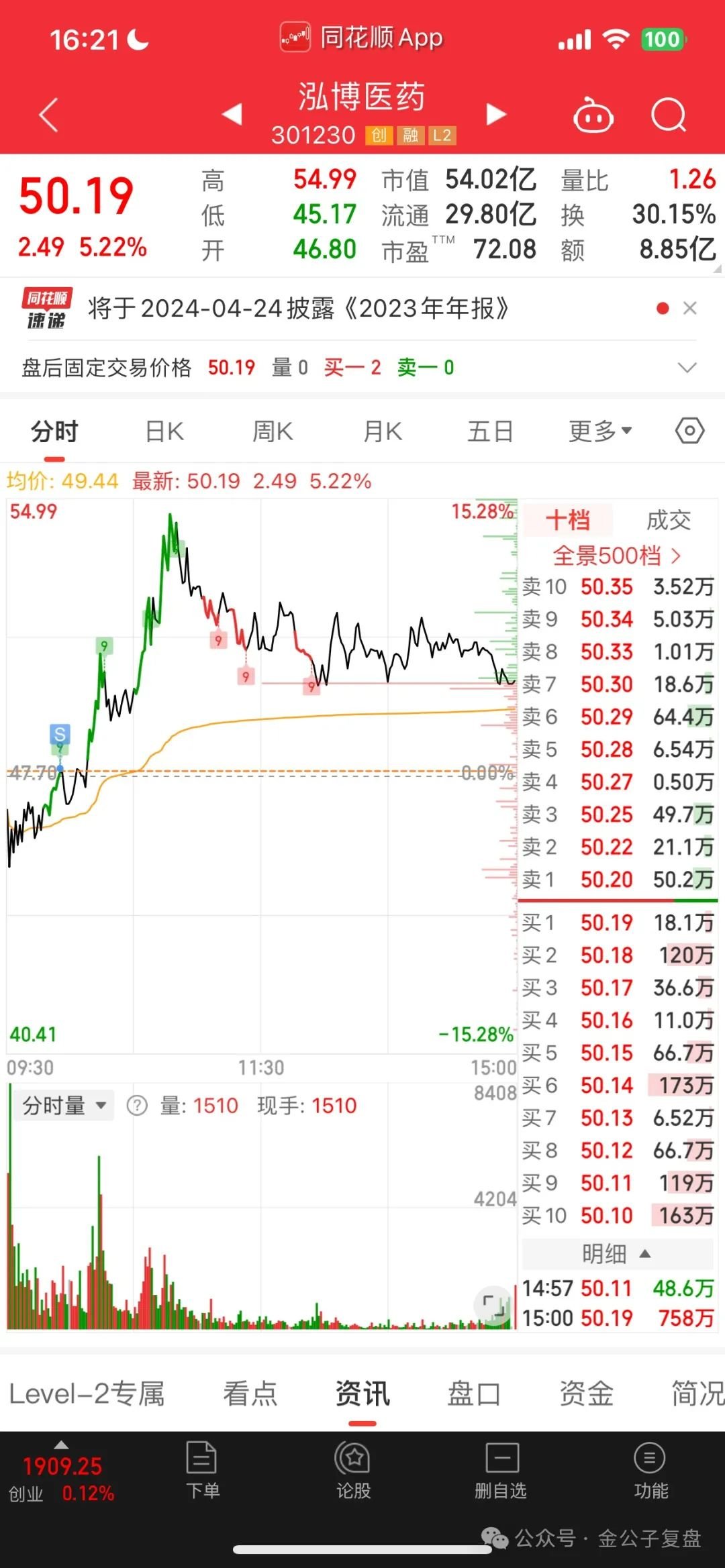Open the search magnifier
Viewport: 725px width, 1568px height.
coord(669,115)
